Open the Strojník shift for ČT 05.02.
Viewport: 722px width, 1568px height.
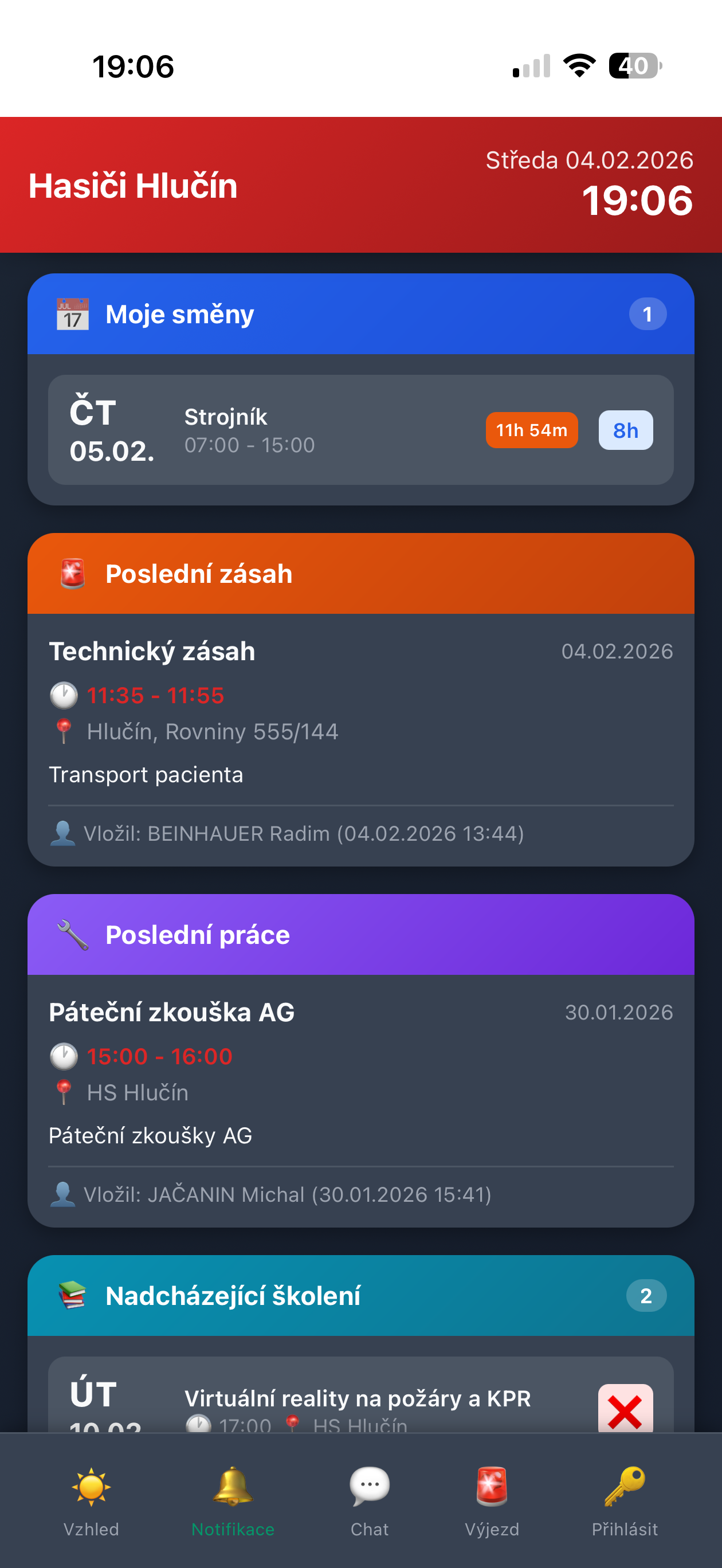361,429
